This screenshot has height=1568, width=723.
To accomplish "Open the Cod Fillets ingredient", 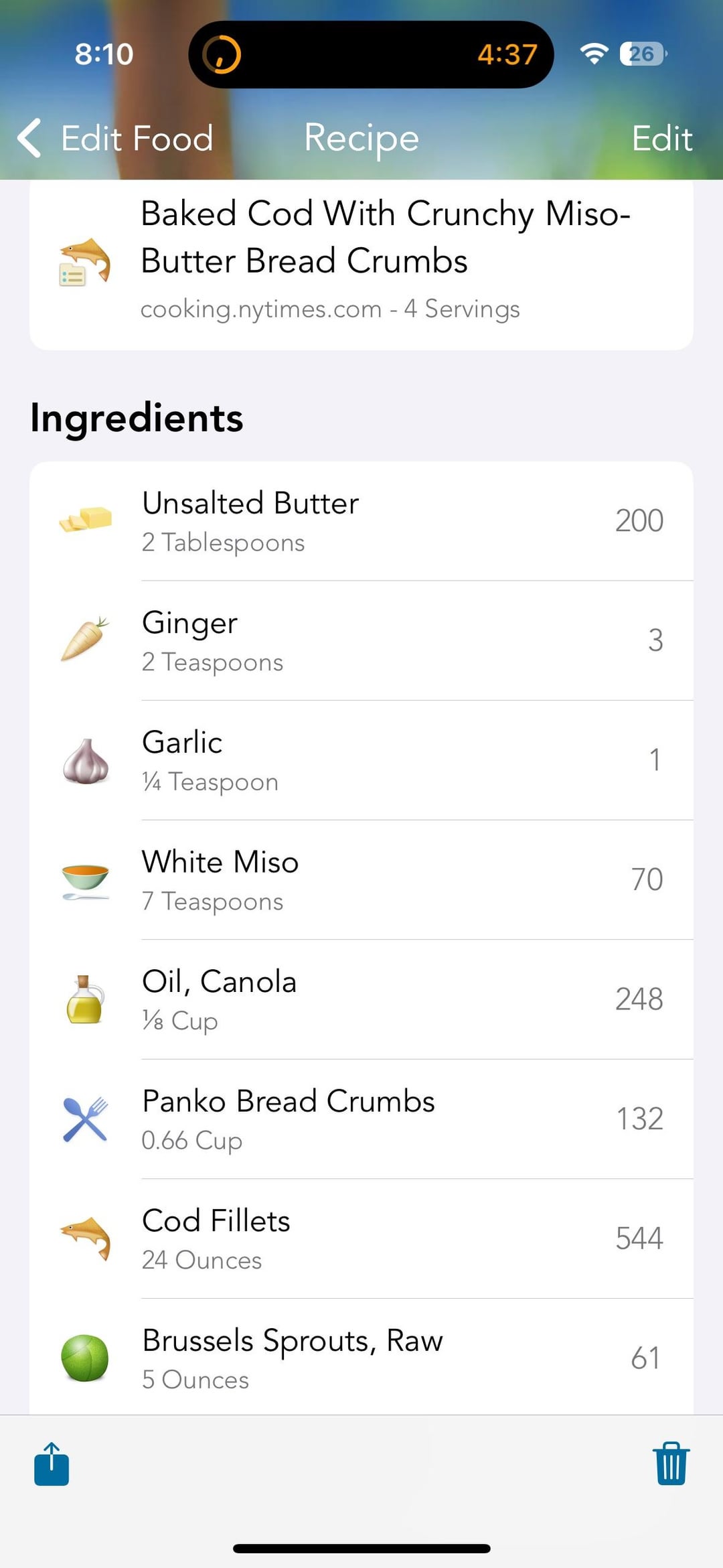I will tap(361, 1238).
